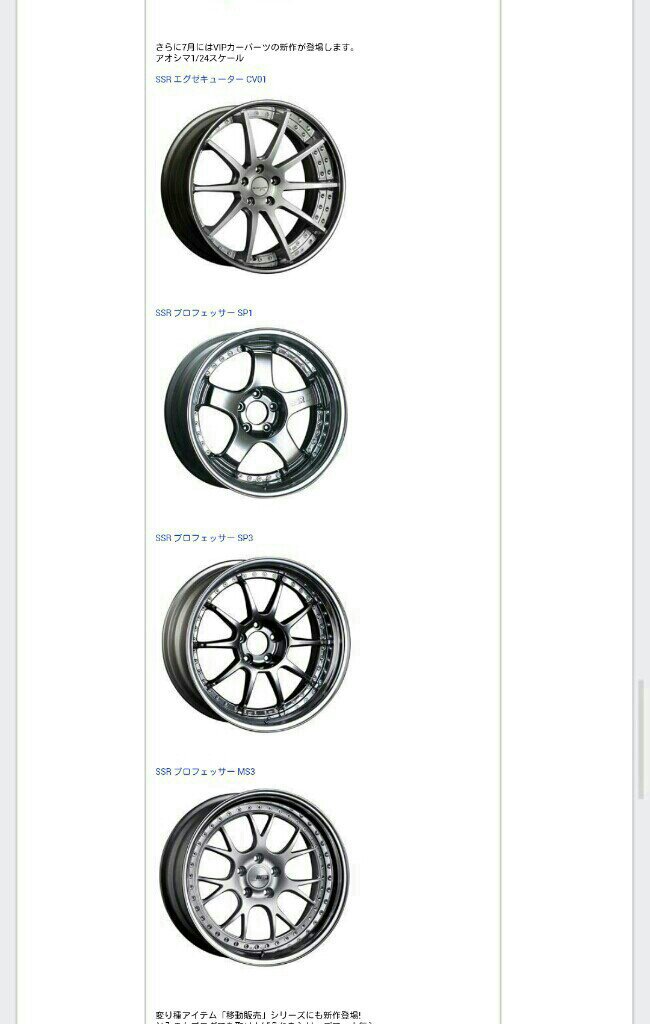650x1024 pixels.
Task: Open the SSR プロフェッサー SP3 link
Action: (x=203, y=538)
